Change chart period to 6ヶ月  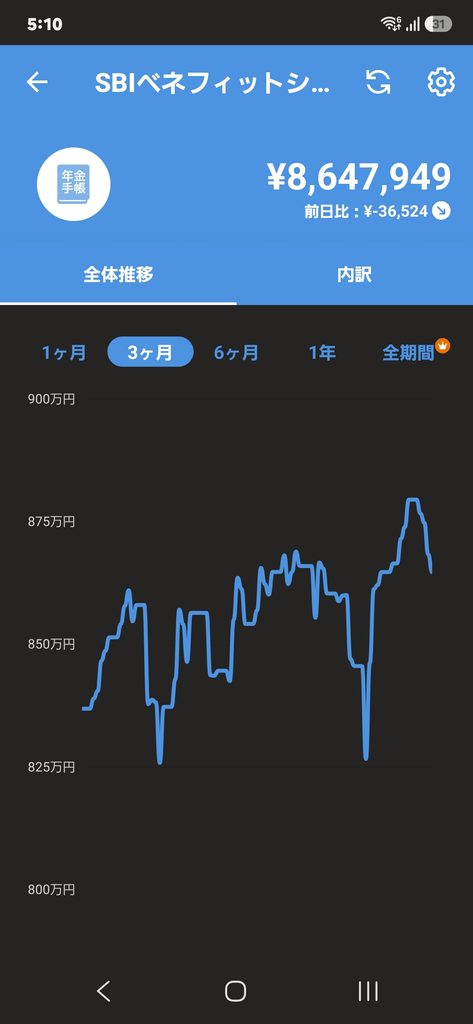(x=236, y=353)
